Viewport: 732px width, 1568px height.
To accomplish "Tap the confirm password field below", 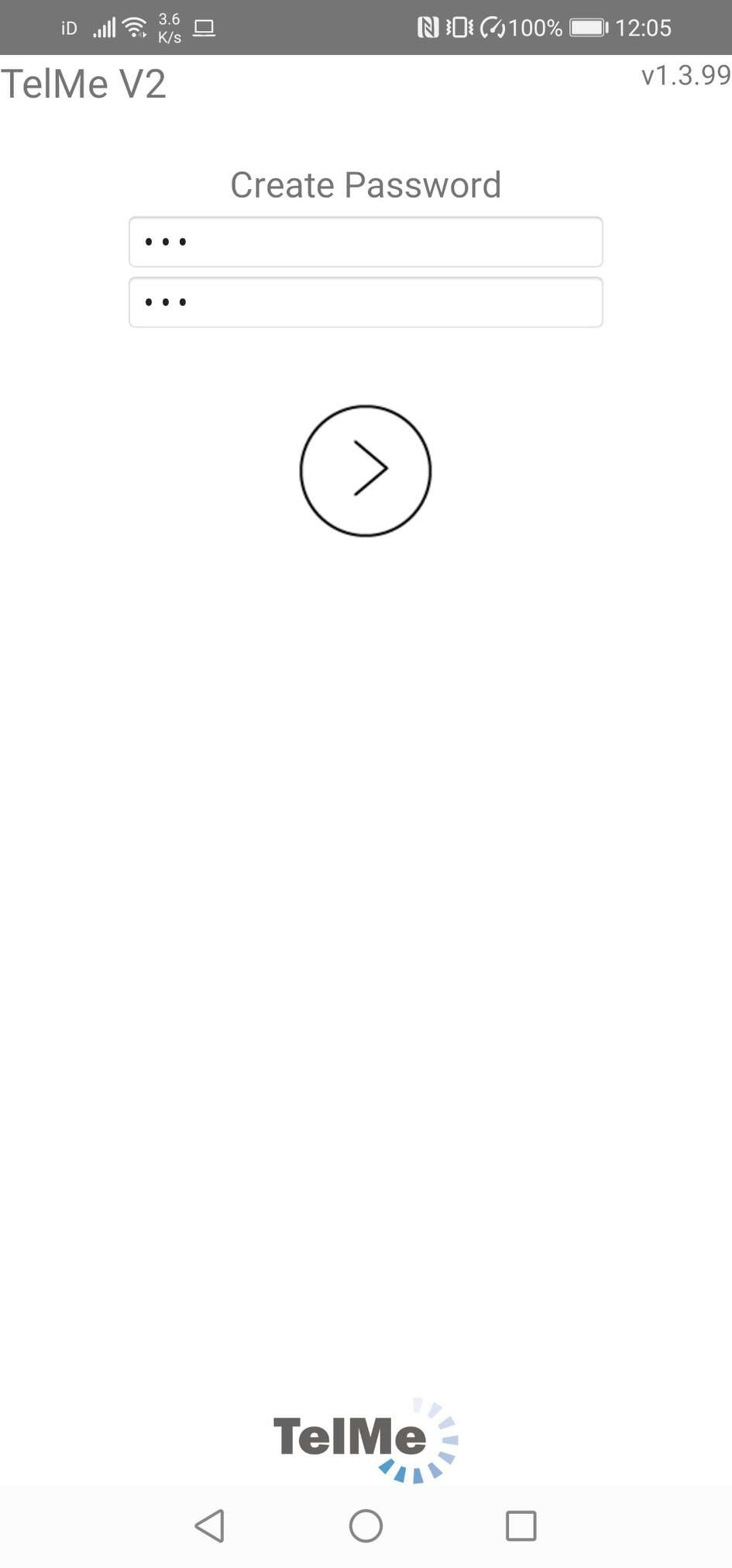I will [365, 302].
